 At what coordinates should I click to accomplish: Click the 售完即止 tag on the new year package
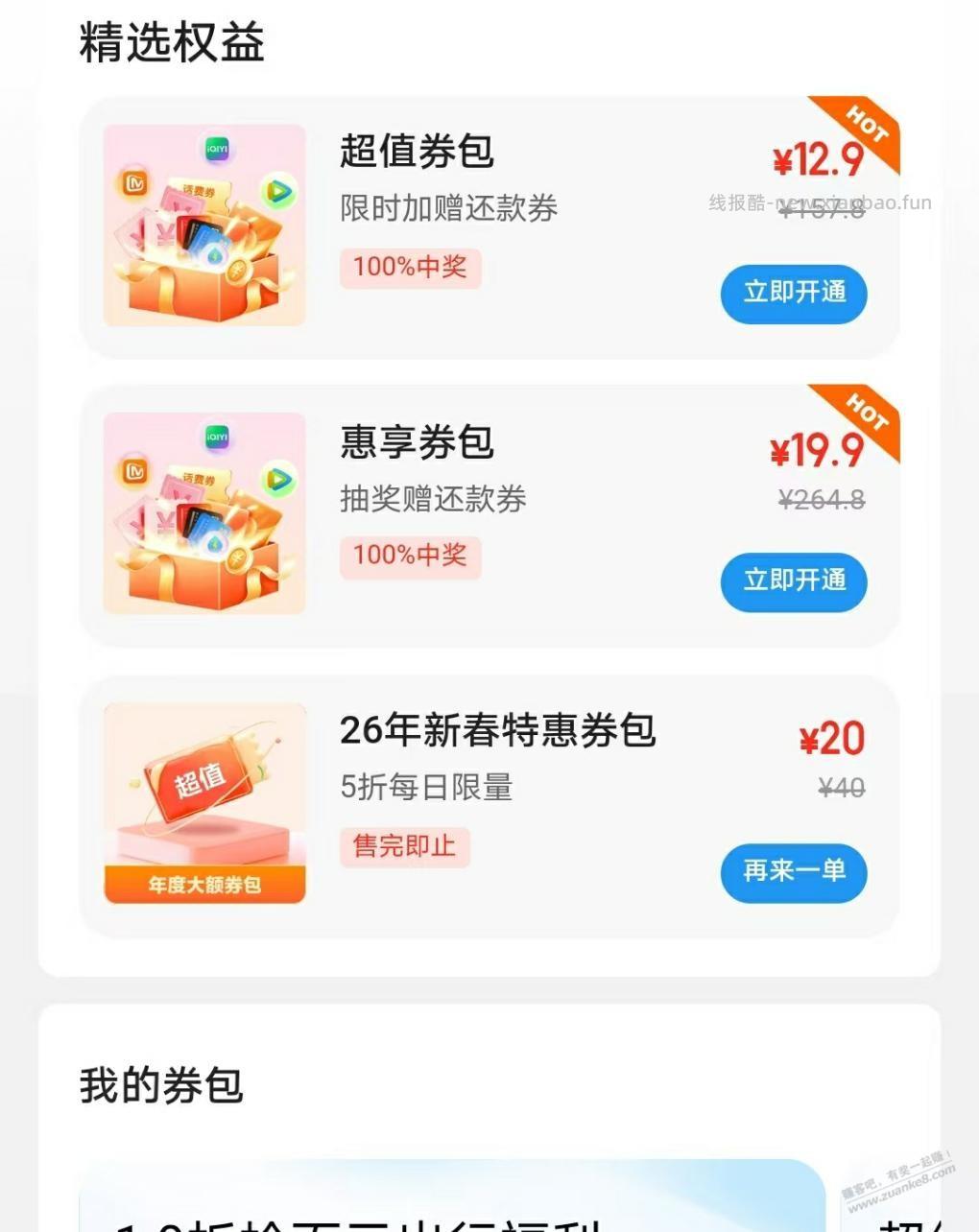point(404,846)
